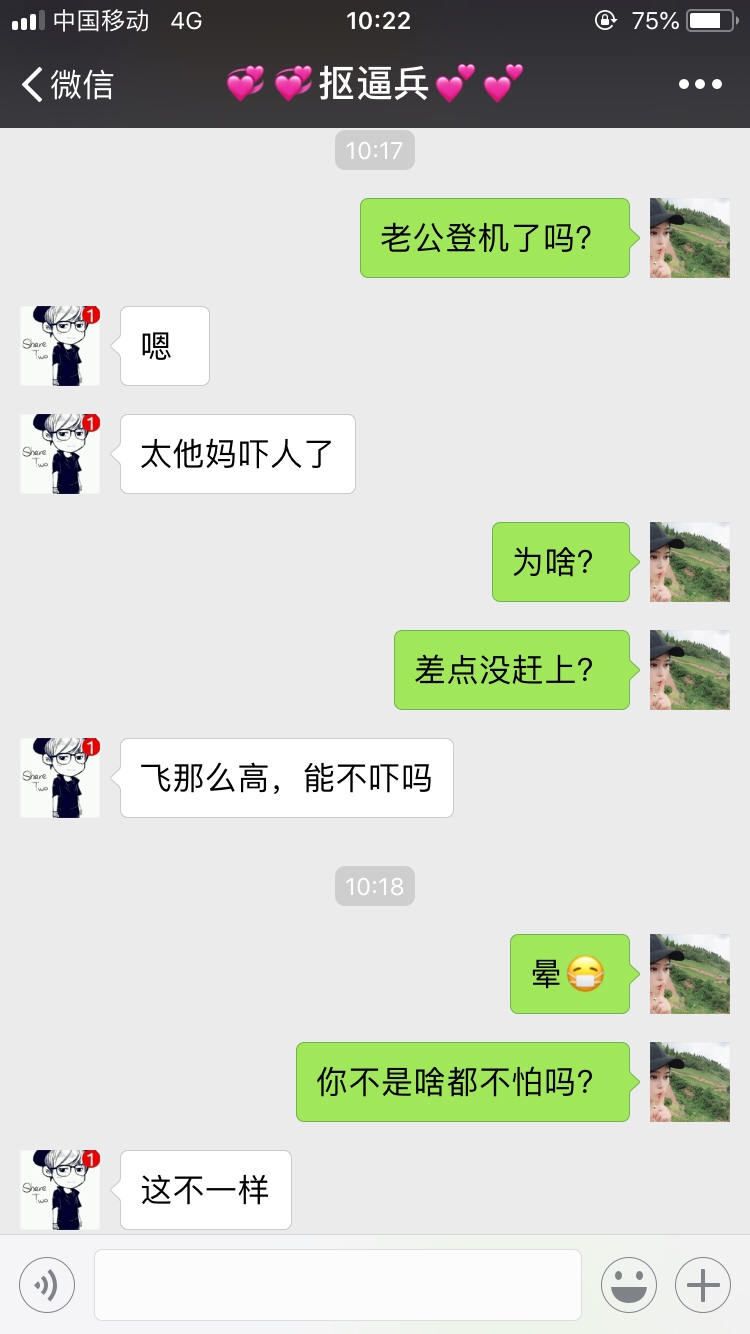Switch to voice message input
The height and width of the screenshot is (1334, 750).
tap(47, 1285)
